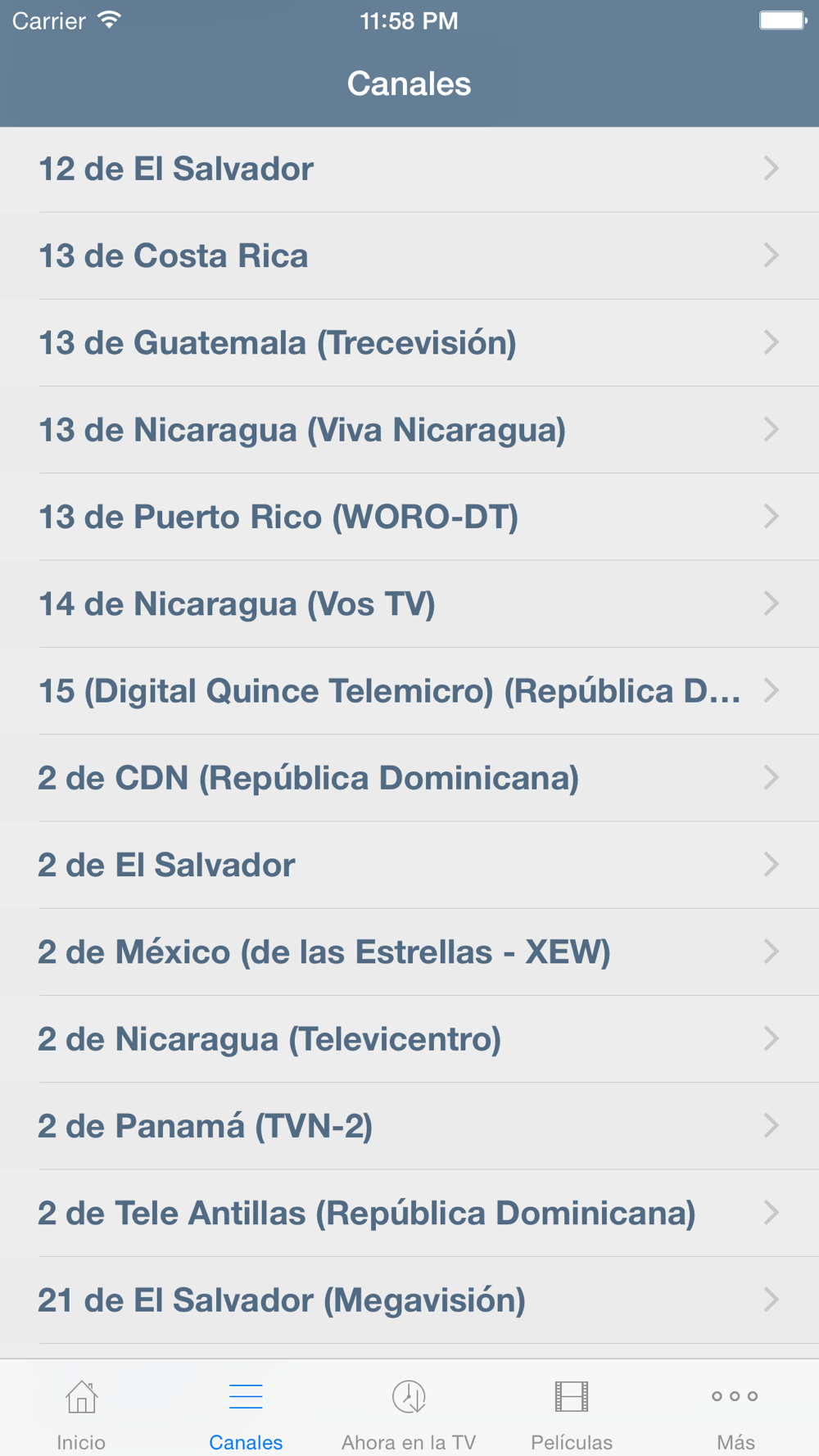Open 15 (Digital Quince Telemicro) channel

pyautogui.click(x=409, y=690)
